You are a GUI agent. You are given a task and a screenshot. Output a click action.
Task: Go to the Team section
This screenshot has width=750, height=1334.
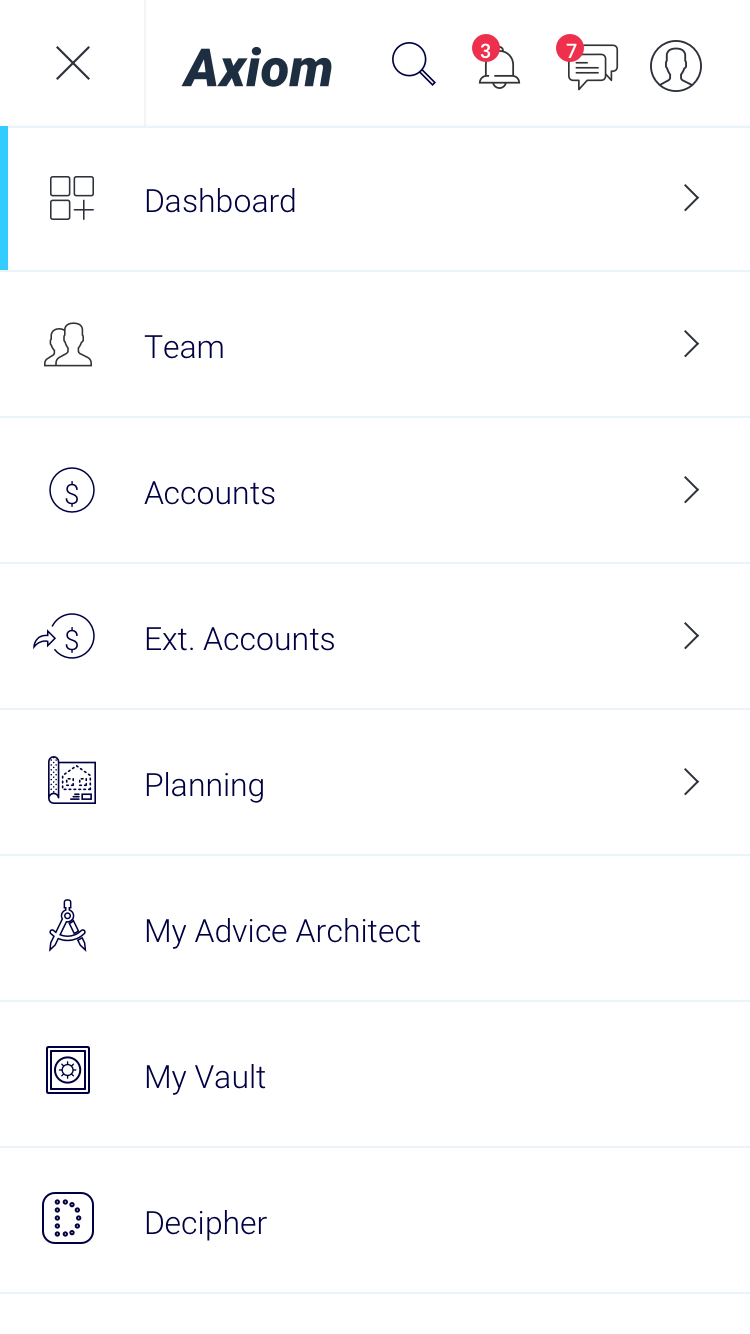[x=375, y=345]
